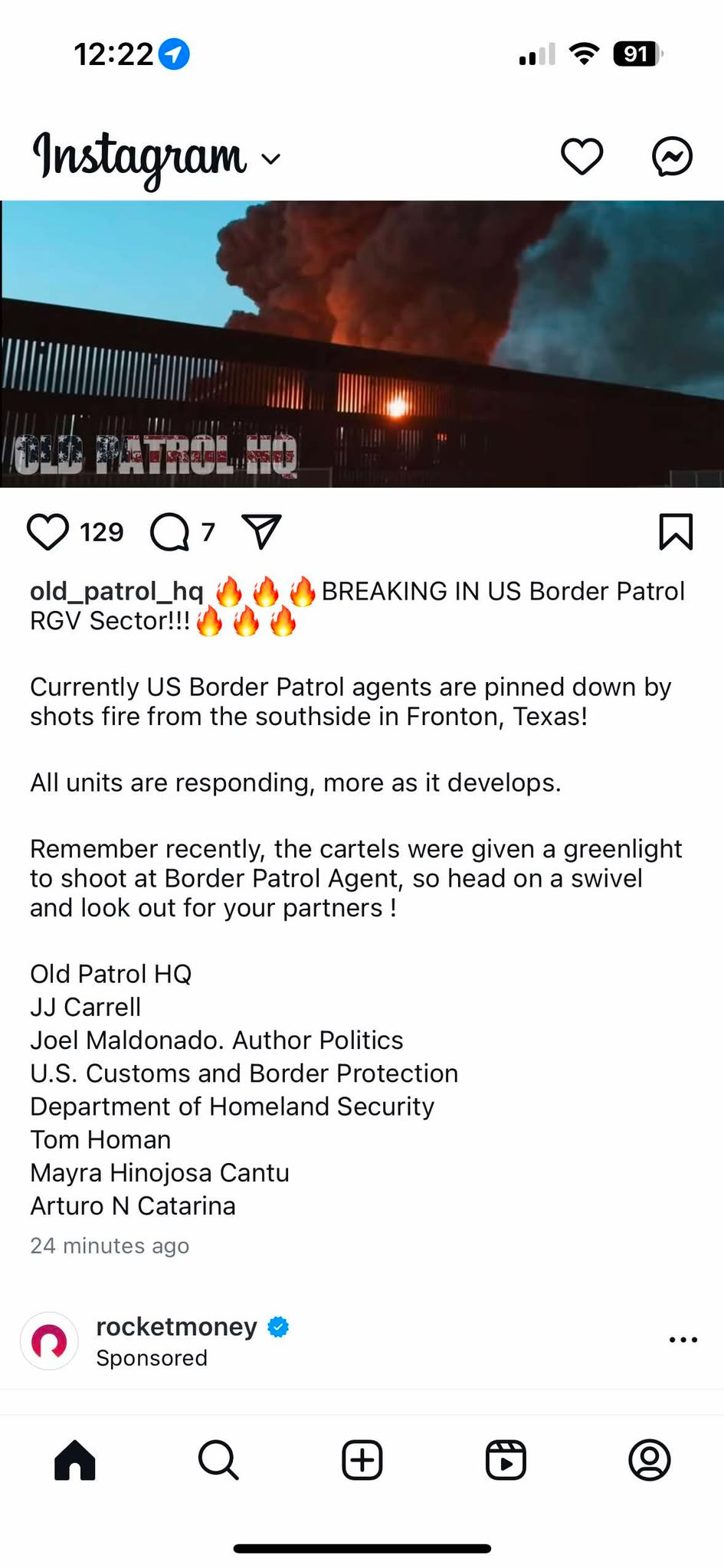Bookmark the old_patrol_hq post
The height and width of the screenshot is (1568, 724).
(676, 532)
